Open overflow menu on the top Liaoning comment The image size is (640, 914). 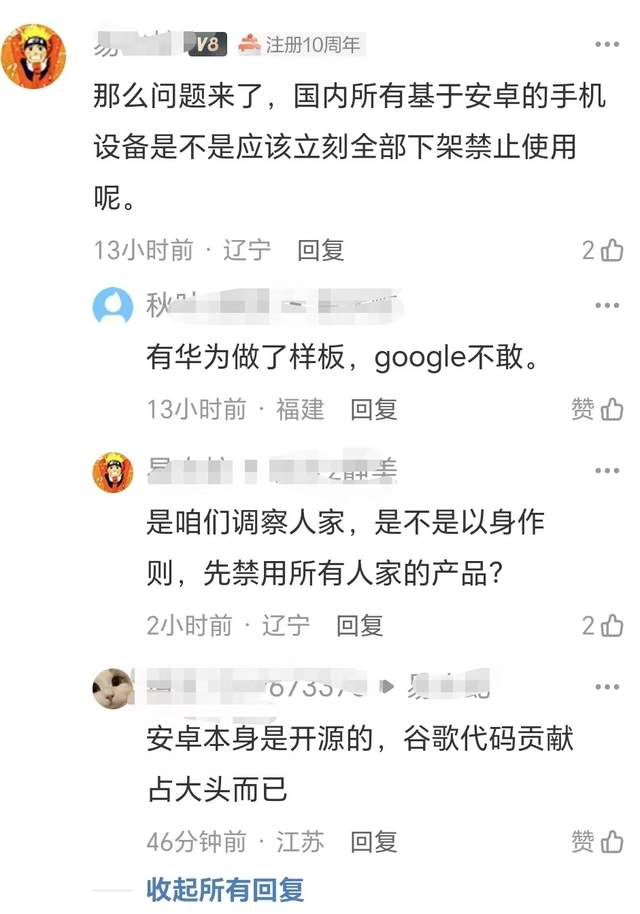point(607,46)
